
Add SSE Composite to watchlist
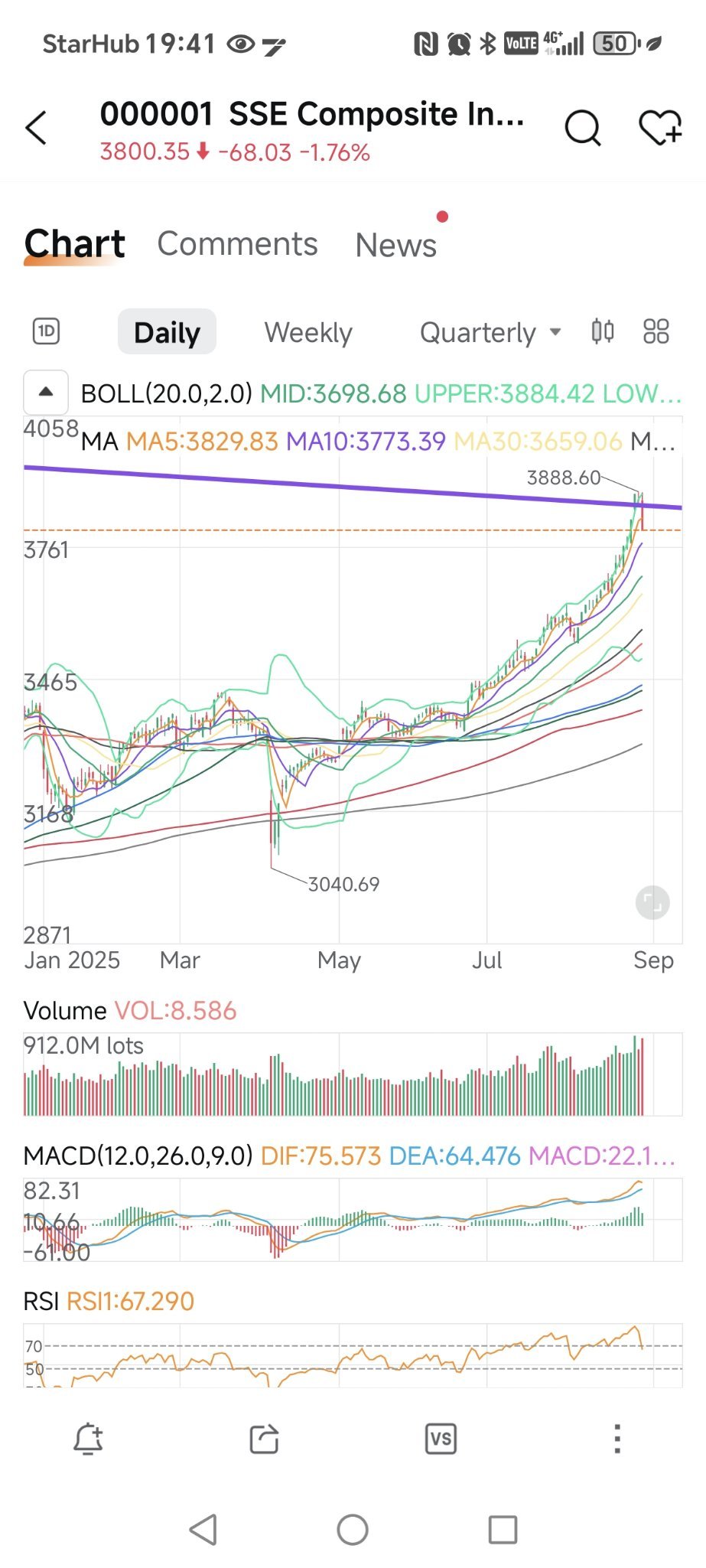659,128
